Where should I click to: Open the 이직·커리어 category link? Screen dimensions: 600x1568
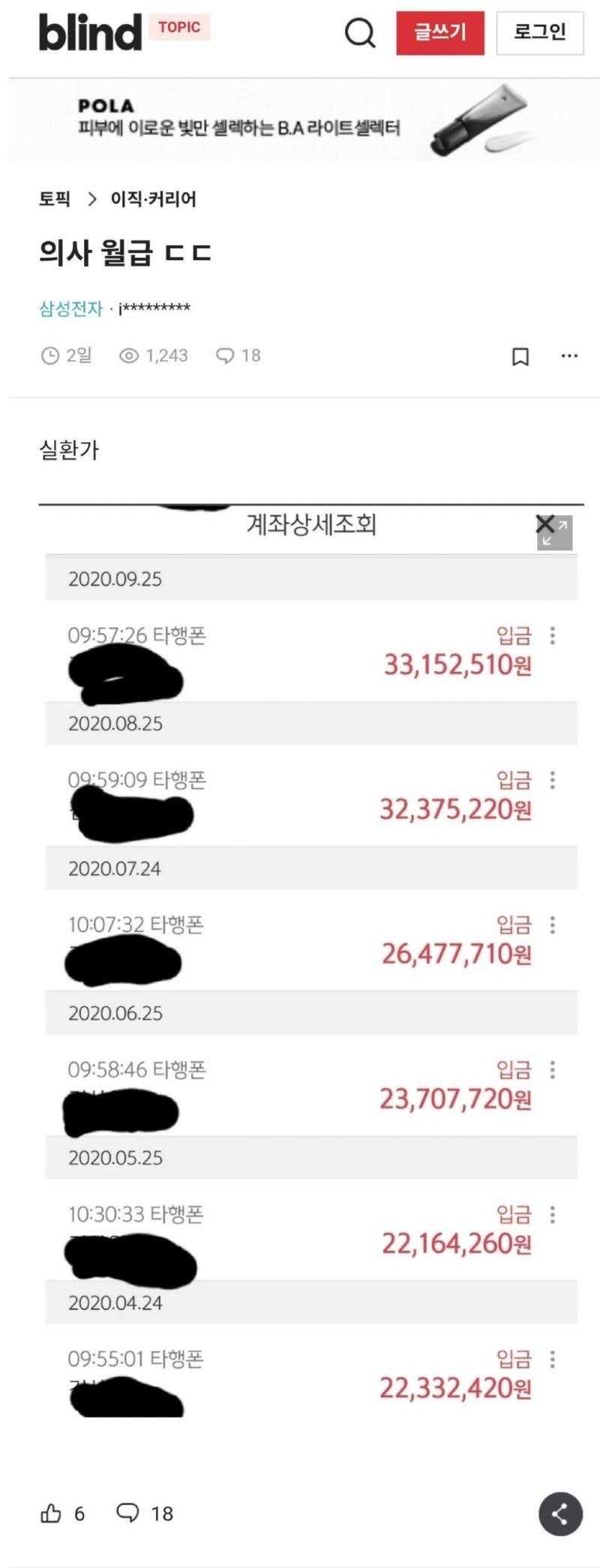click(x=154, y=199)
